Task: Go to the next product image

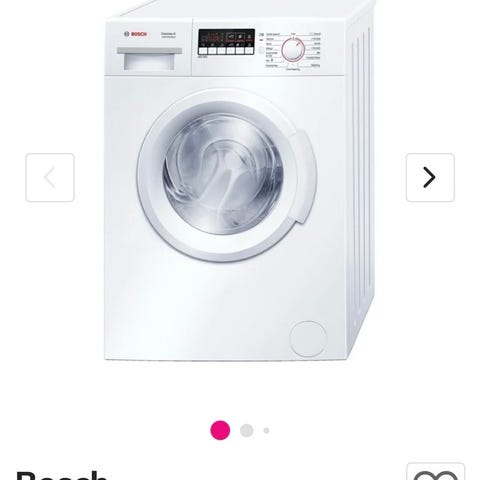Action: tap(430, 177)
